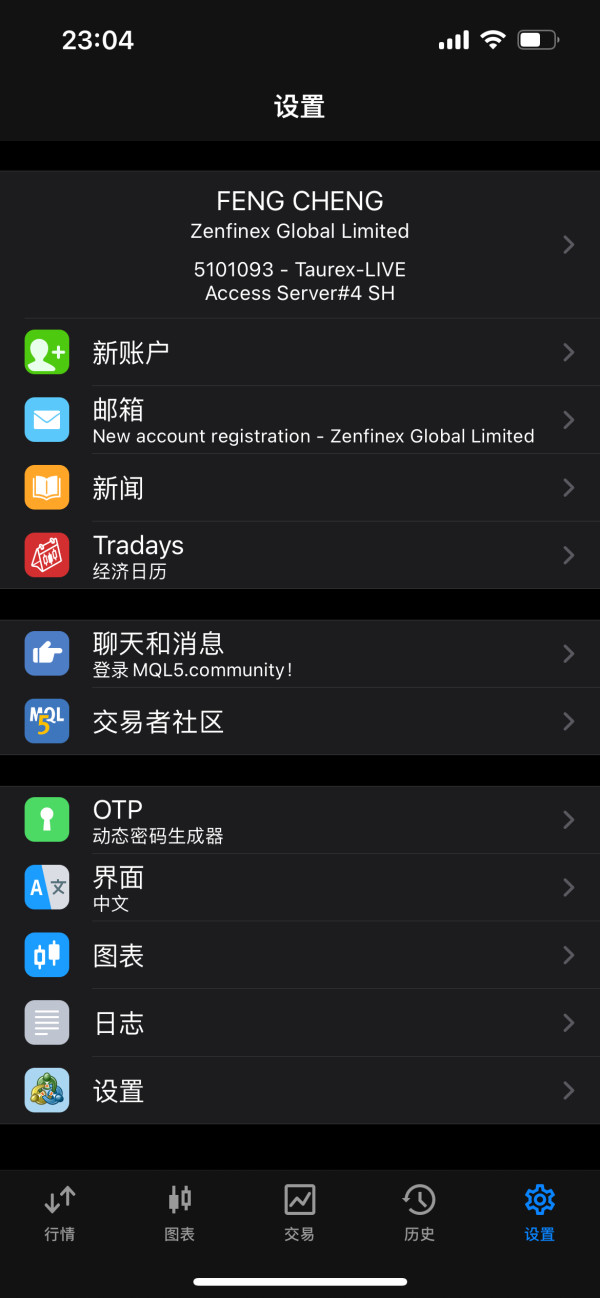The height and width of the screenshot is (1298, 600).
Task: Open the 新闻 news row
Action: point(300,488)
